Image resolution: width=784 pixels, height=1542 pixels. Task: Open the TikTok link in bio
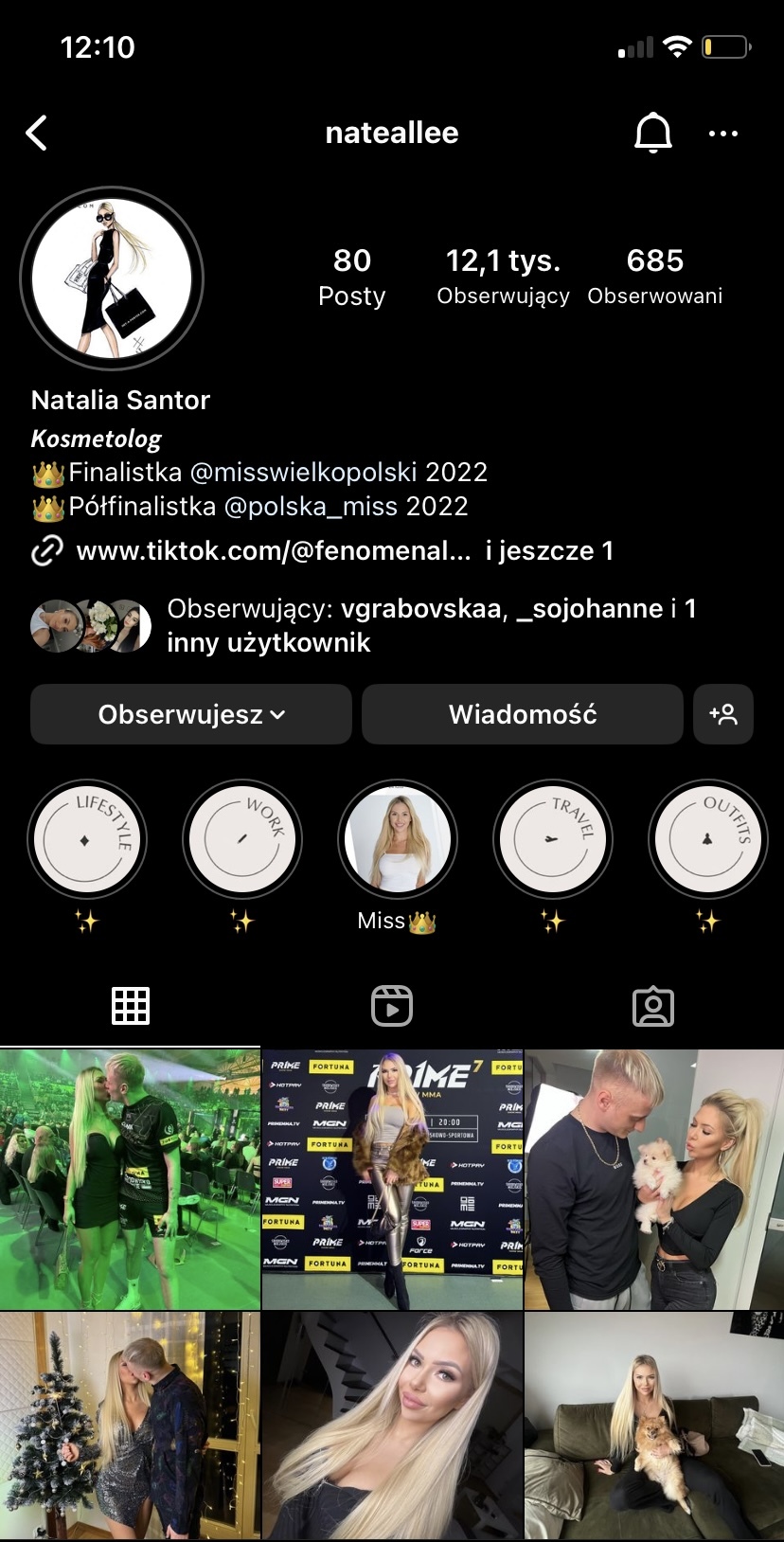point(273,550)
